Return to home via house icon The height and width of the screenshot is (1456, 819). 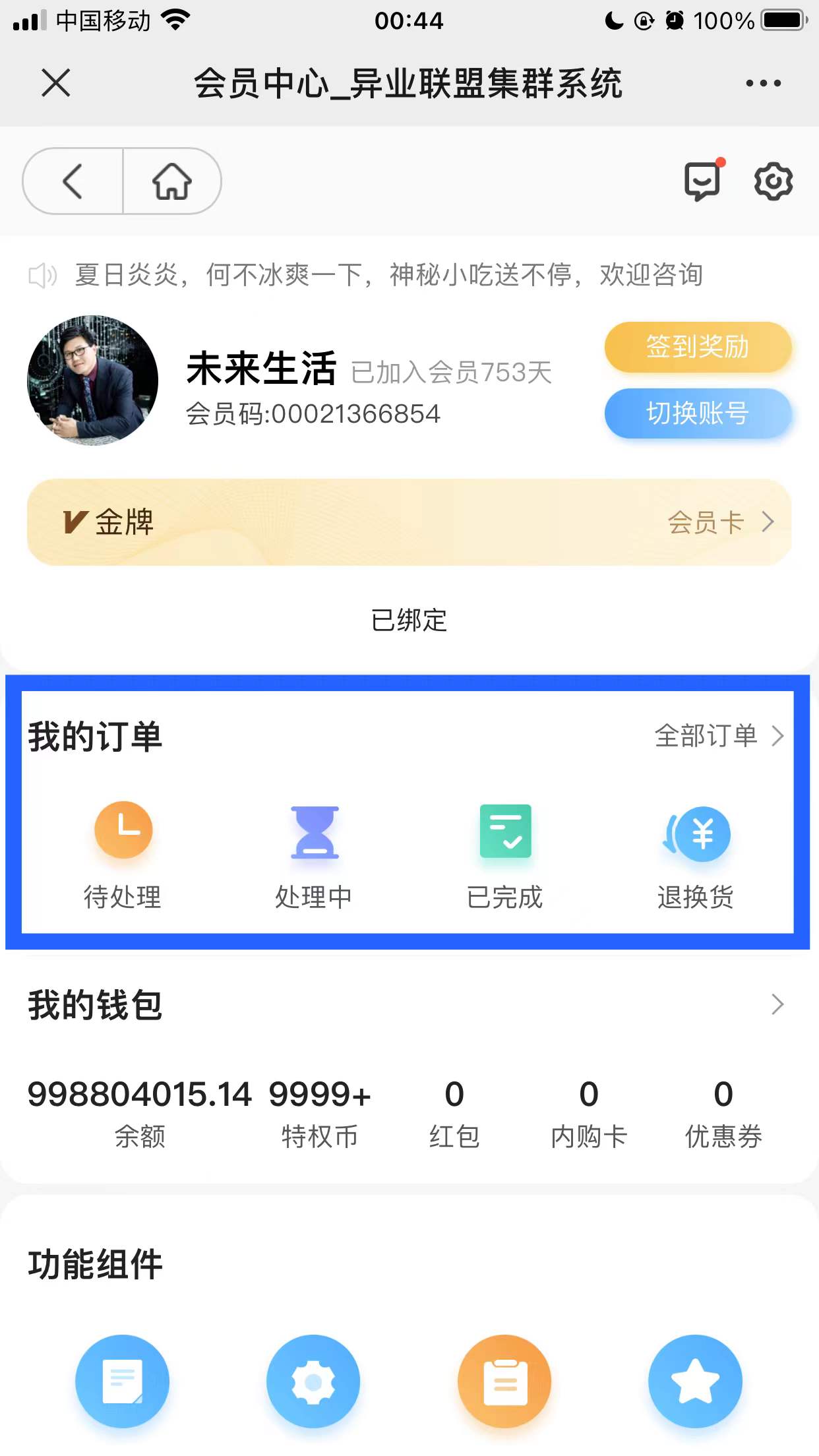(x=171, y=181)
